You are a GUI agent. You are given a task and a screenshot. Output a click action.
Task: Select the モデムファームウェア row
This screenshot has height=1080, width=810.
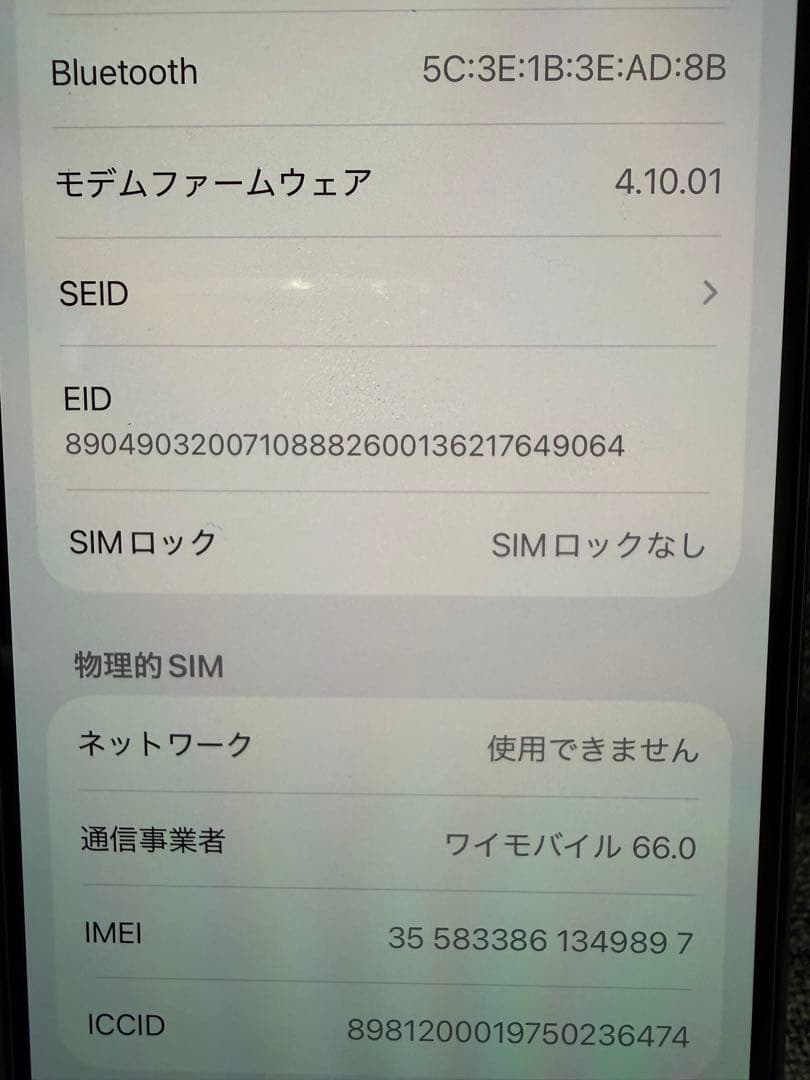point(390,181)
